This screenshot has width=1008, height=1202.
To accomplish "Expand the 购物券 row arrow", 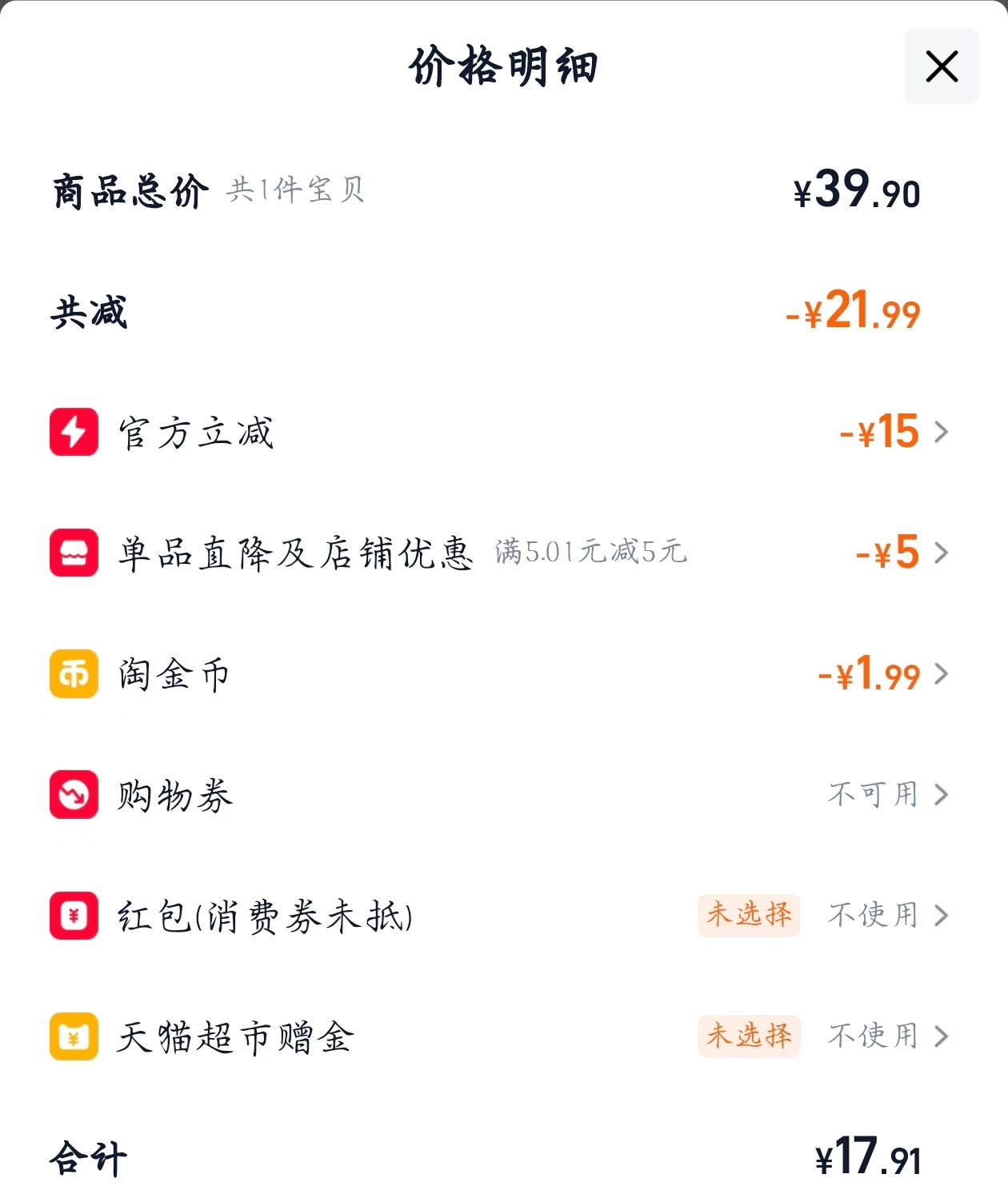I will click(941, 796).
